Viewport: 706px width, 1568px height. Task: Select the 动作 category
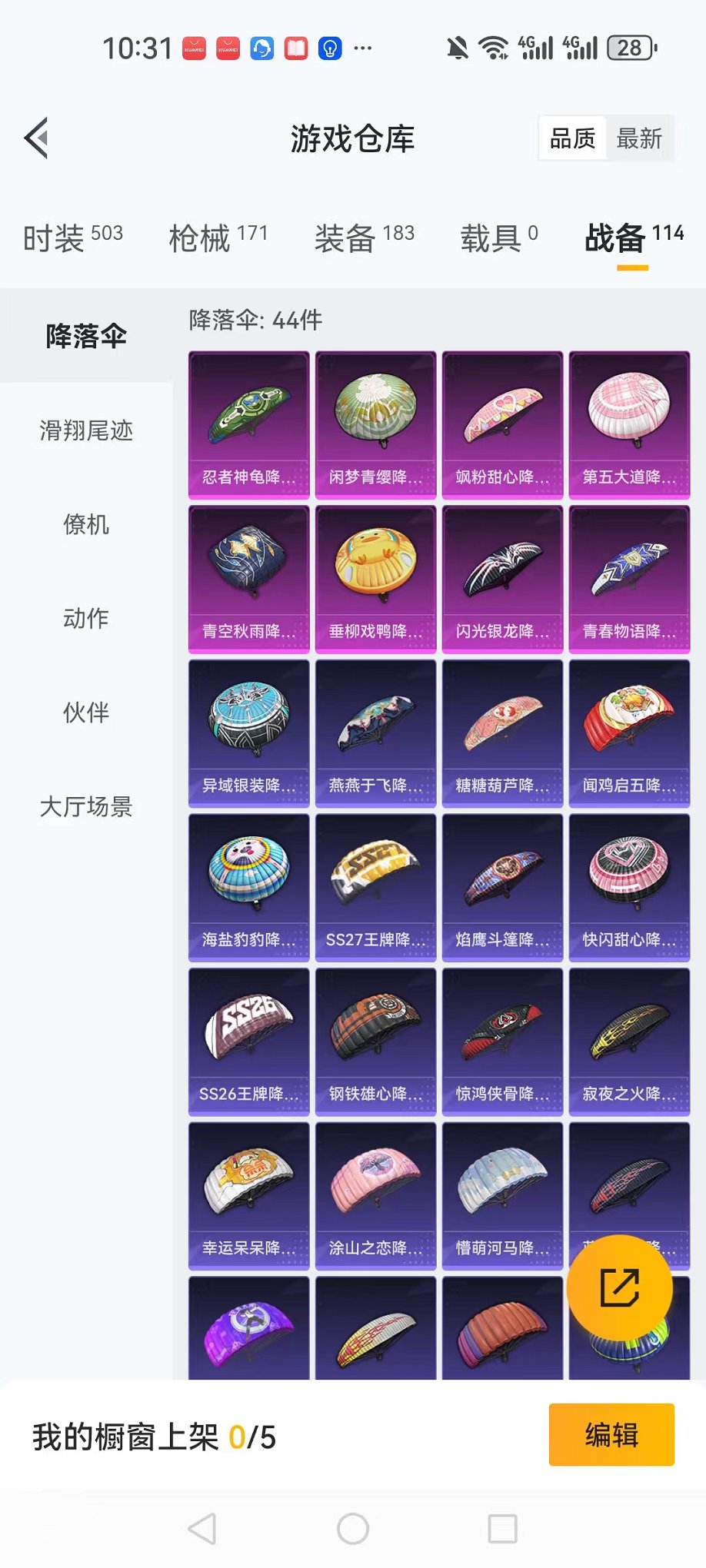point(86,619)
